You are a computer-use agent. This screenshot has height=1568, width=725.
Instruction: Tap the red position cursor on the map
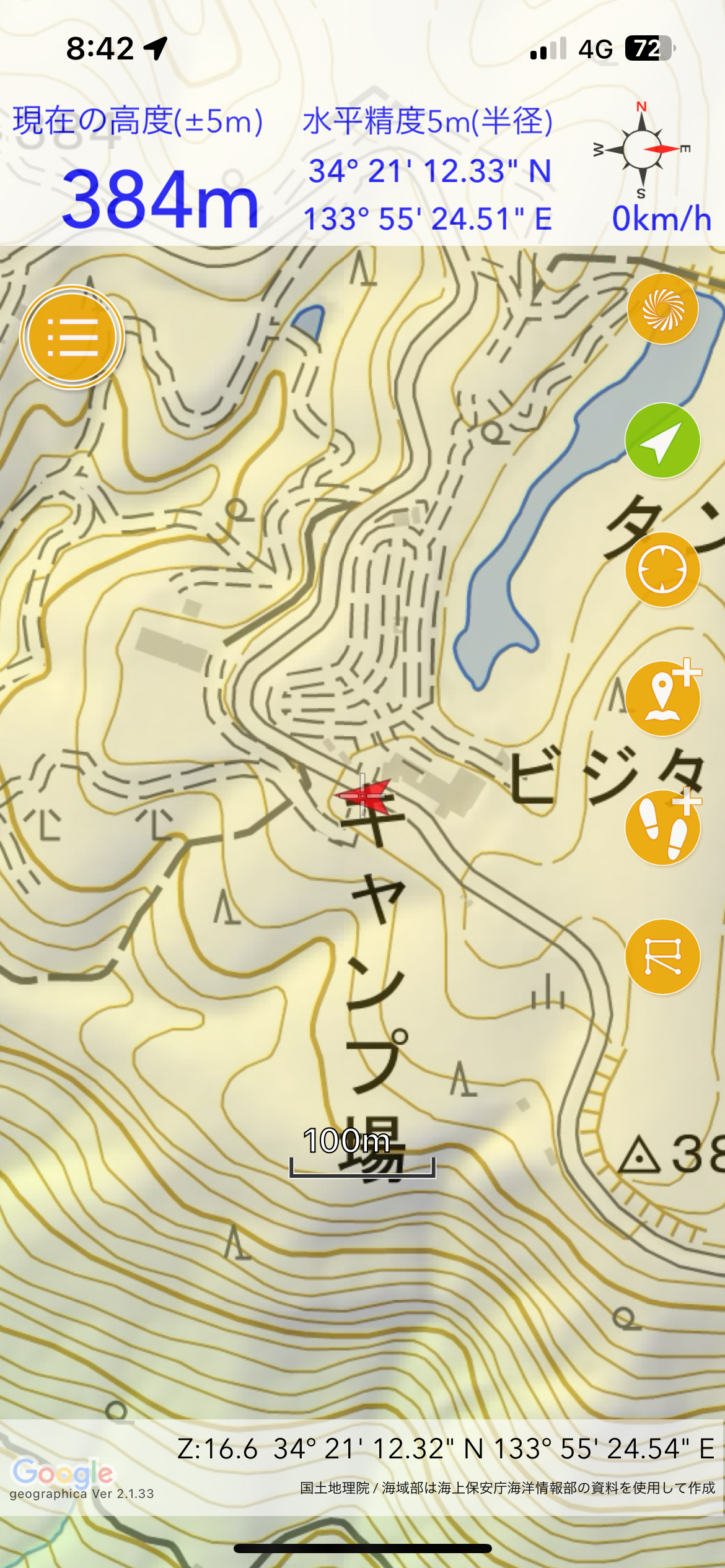pos(361,795)
